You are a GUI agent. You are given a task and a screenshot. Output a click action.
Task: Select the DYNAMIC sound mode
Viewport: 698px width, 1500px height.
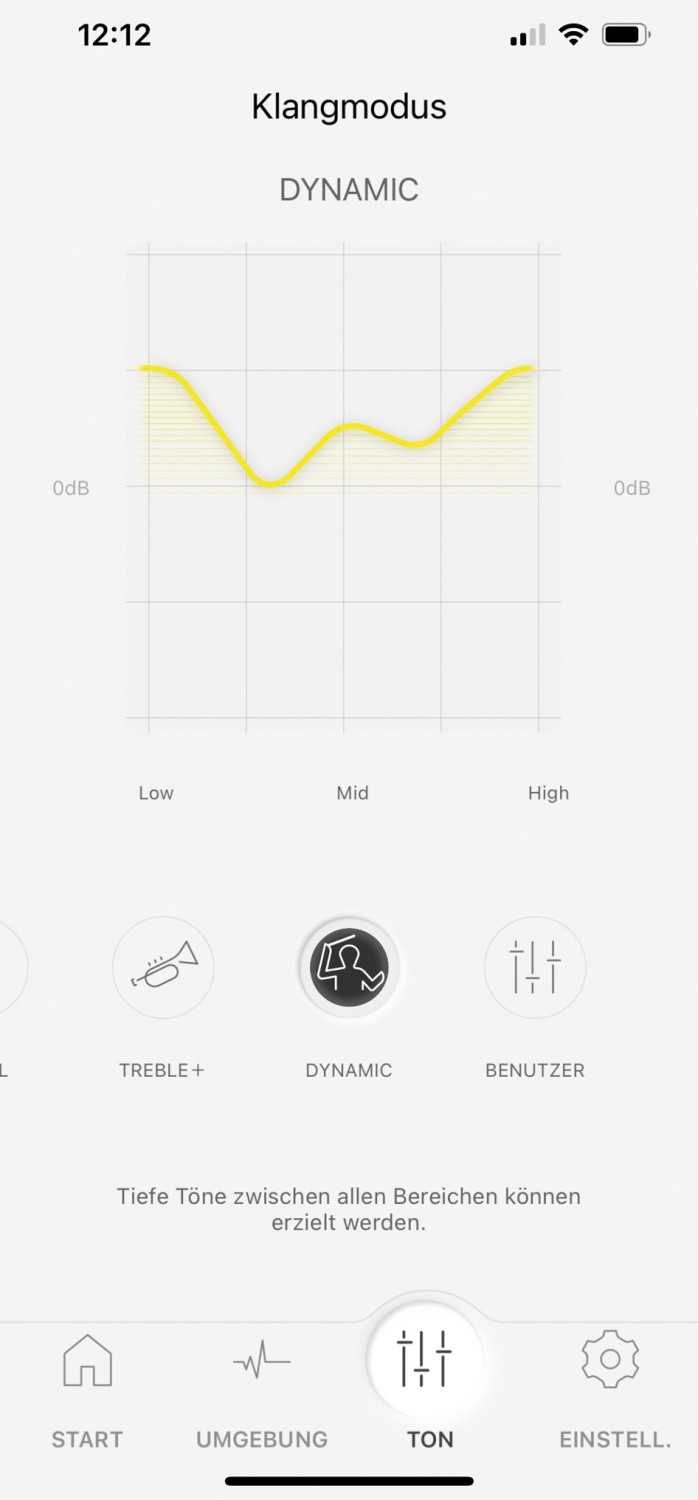(349, 968)
